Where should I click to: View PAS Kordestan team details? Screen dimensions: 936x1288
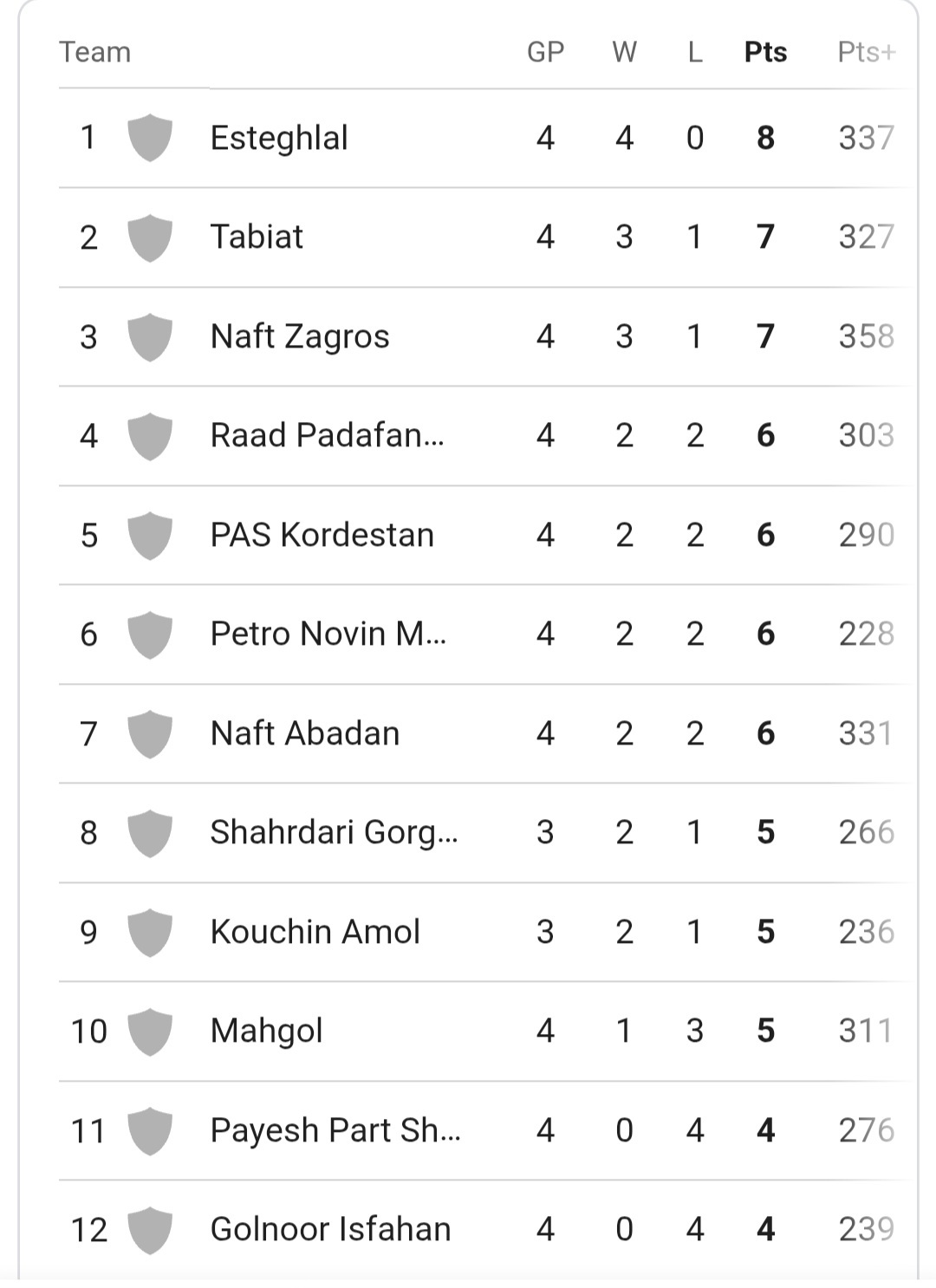(x=322, y=535)
